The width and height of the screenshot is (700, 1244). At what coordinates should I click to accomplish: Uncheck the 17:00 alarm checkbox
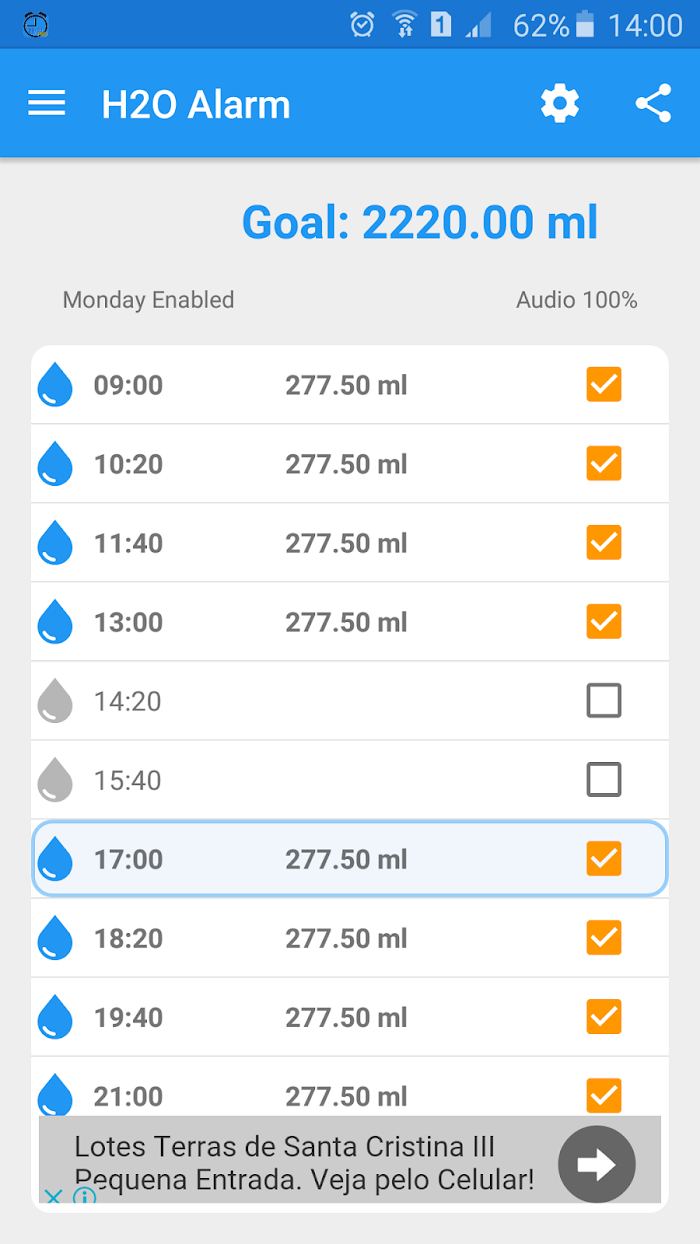(604, 858)
